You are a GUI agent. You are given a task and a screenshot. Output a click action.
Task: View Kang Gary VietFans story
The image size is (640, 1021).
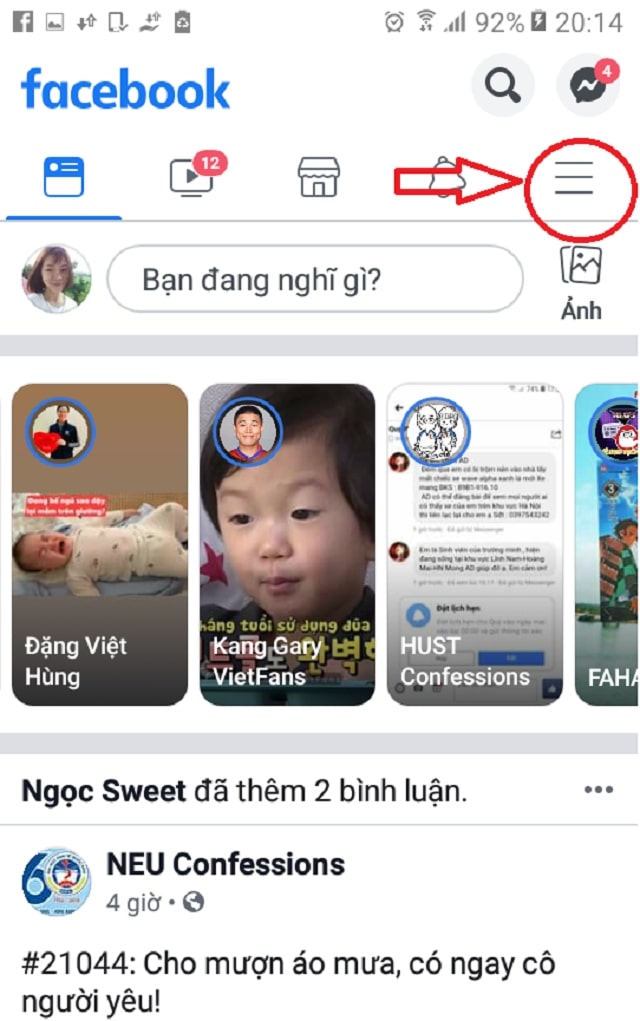pos(287,545)
